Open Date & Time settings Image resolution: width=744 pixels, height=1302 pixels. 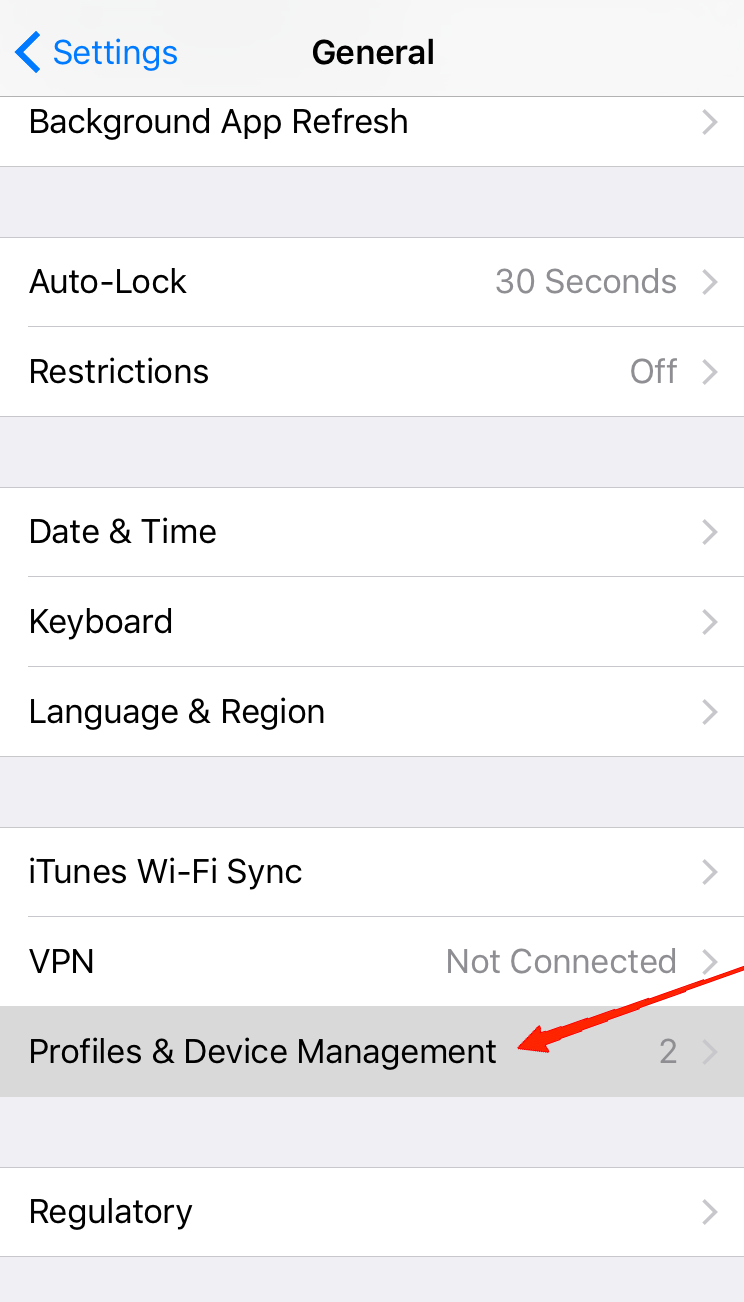coord(370,532)
